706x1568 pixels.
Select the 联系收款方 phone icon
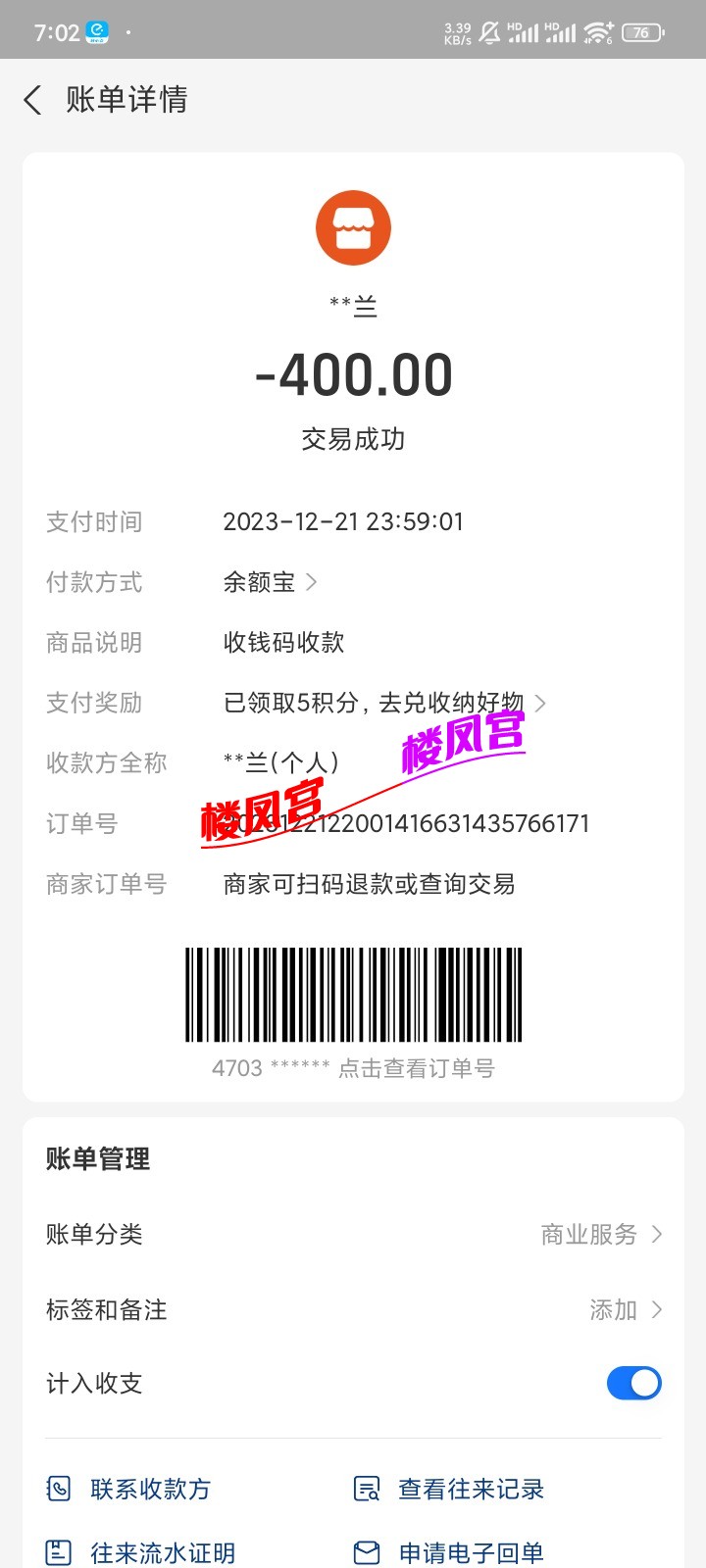point(59,1489)
